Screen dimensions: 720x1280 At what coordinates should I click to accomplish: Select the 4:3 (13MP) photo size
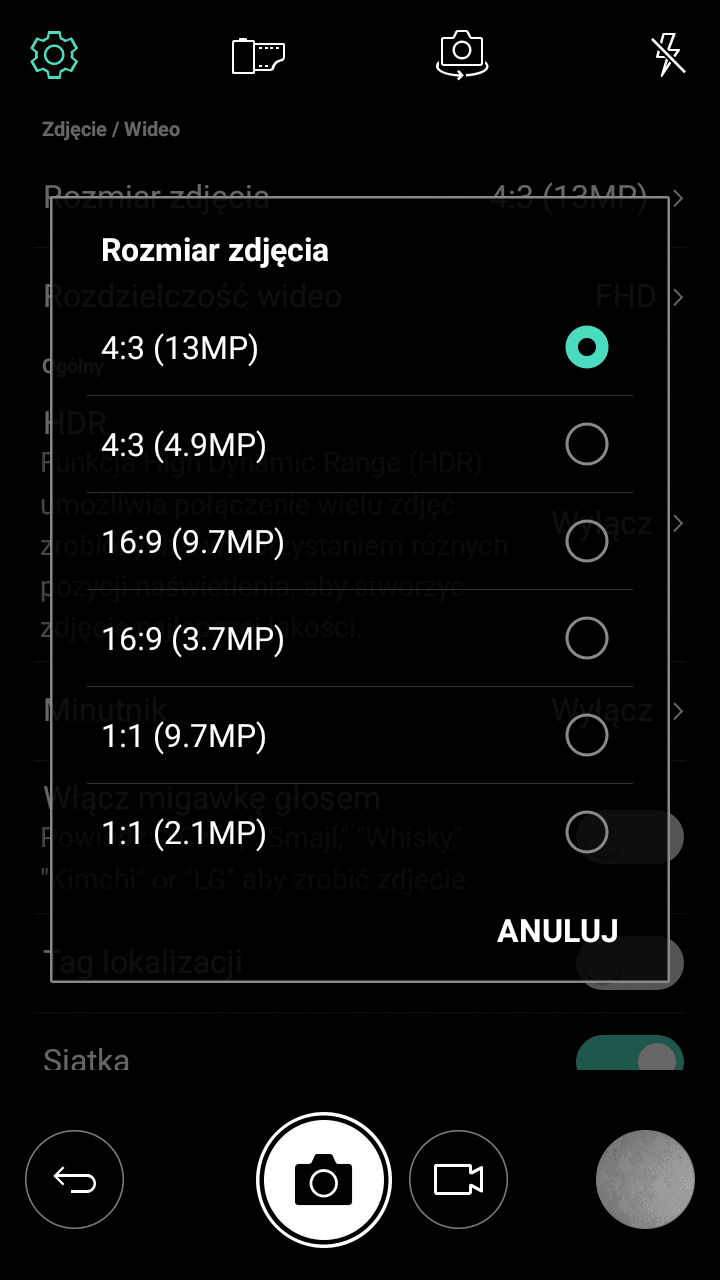point(359,348)
